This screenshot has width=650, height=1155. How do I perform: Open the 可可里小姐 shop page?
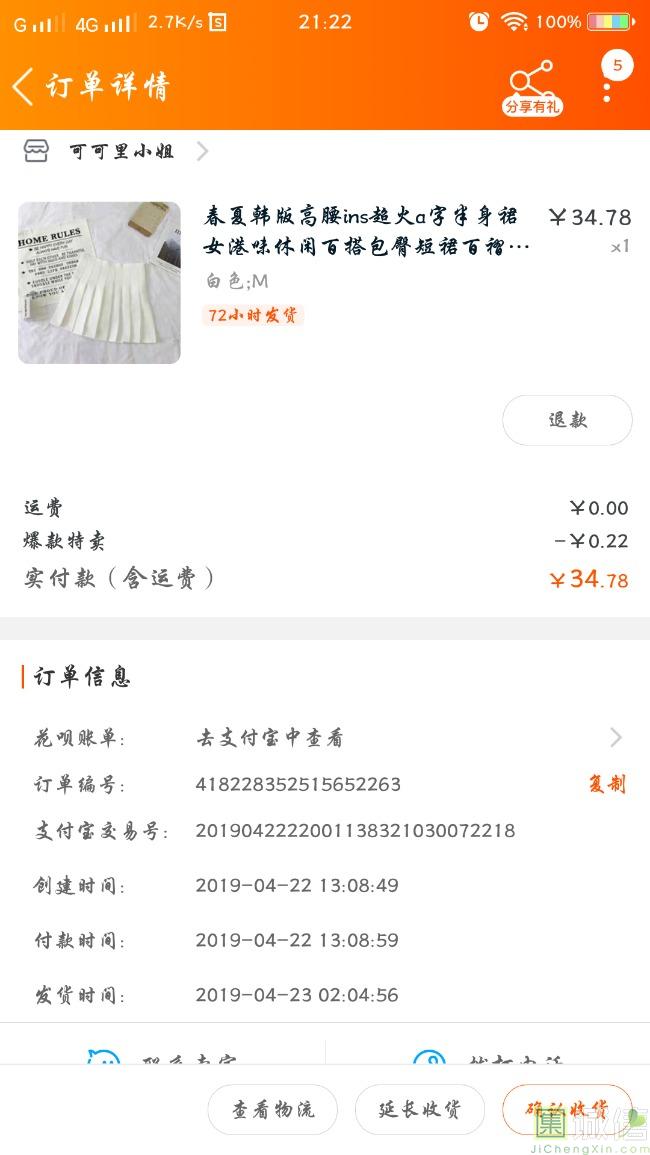pos(120,152)
